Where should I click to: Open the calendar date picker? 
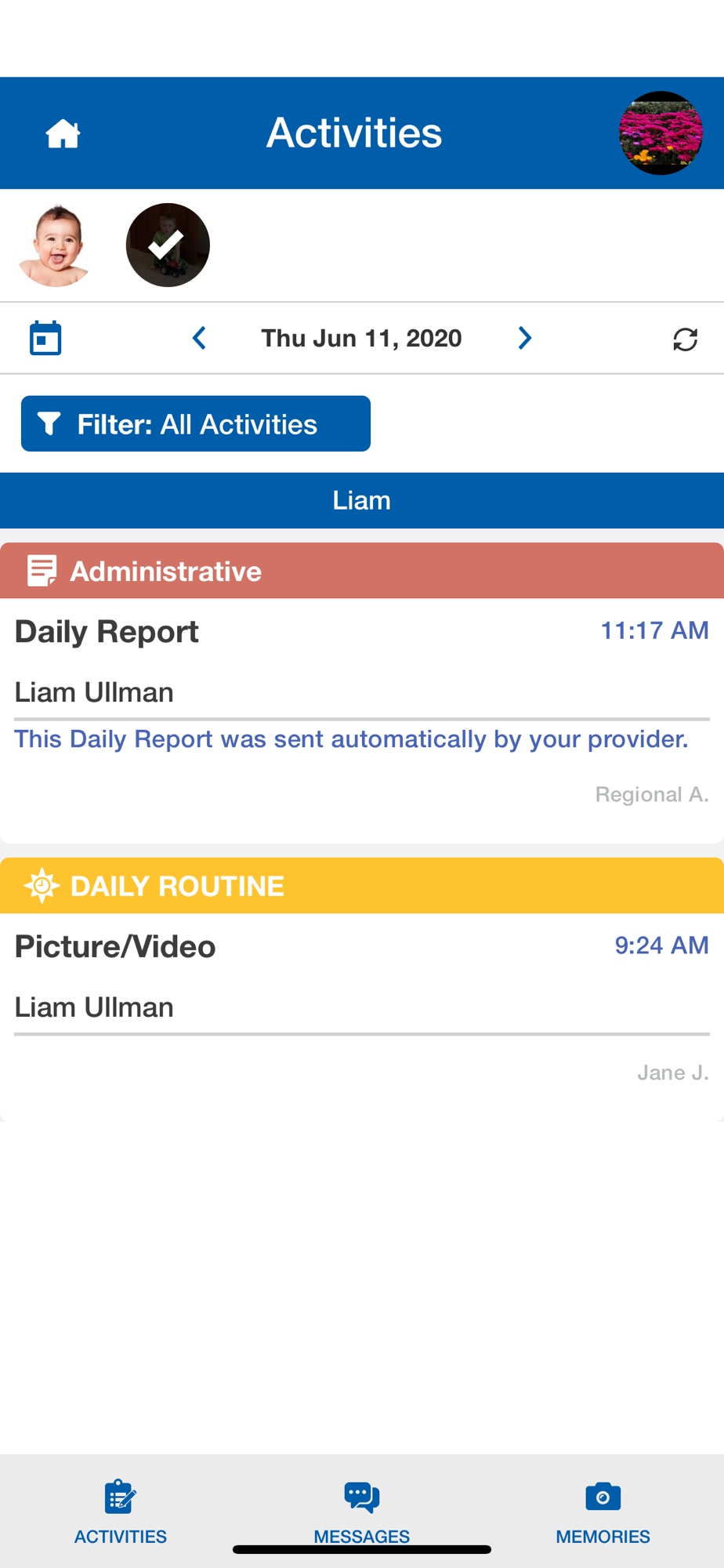(45, 338)
